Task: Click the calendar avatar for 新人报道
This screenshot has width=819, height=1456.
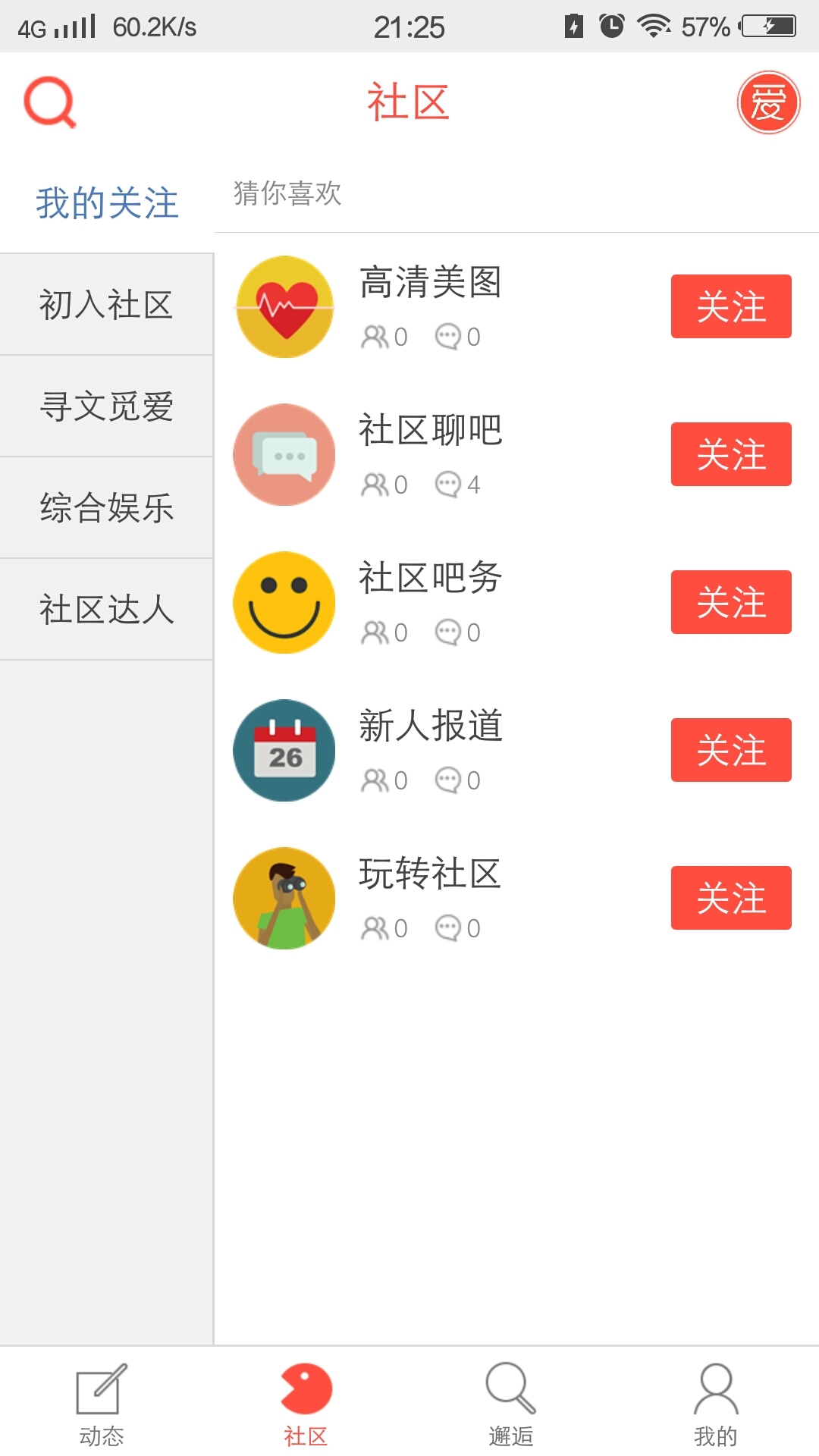Action: pos(284,749)
